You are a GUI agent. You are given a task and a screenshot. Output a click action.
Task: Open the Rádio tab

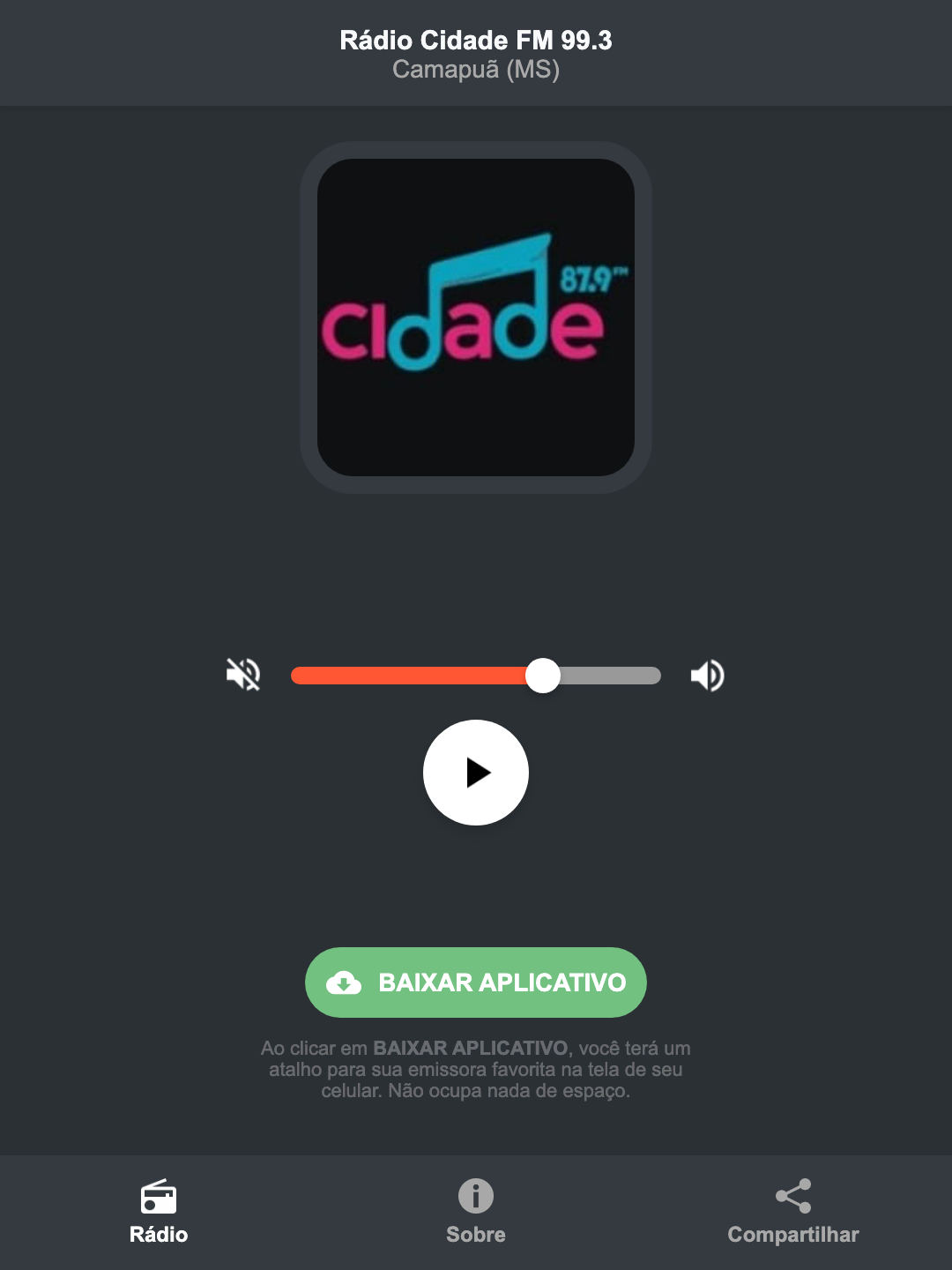[x=160, y=1213]
